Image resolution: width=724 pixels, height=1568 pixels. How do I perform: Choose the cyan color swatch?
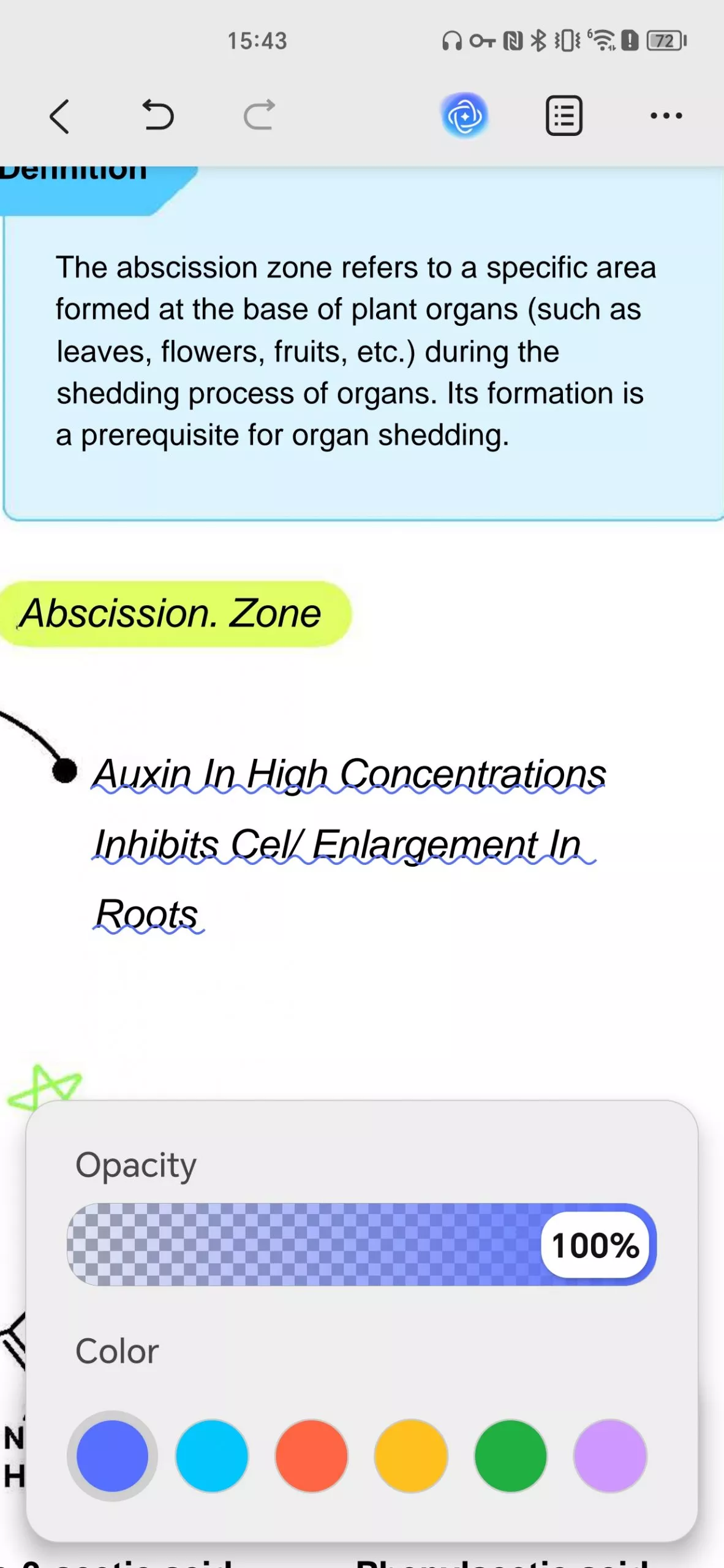[x=212, y=1456]
